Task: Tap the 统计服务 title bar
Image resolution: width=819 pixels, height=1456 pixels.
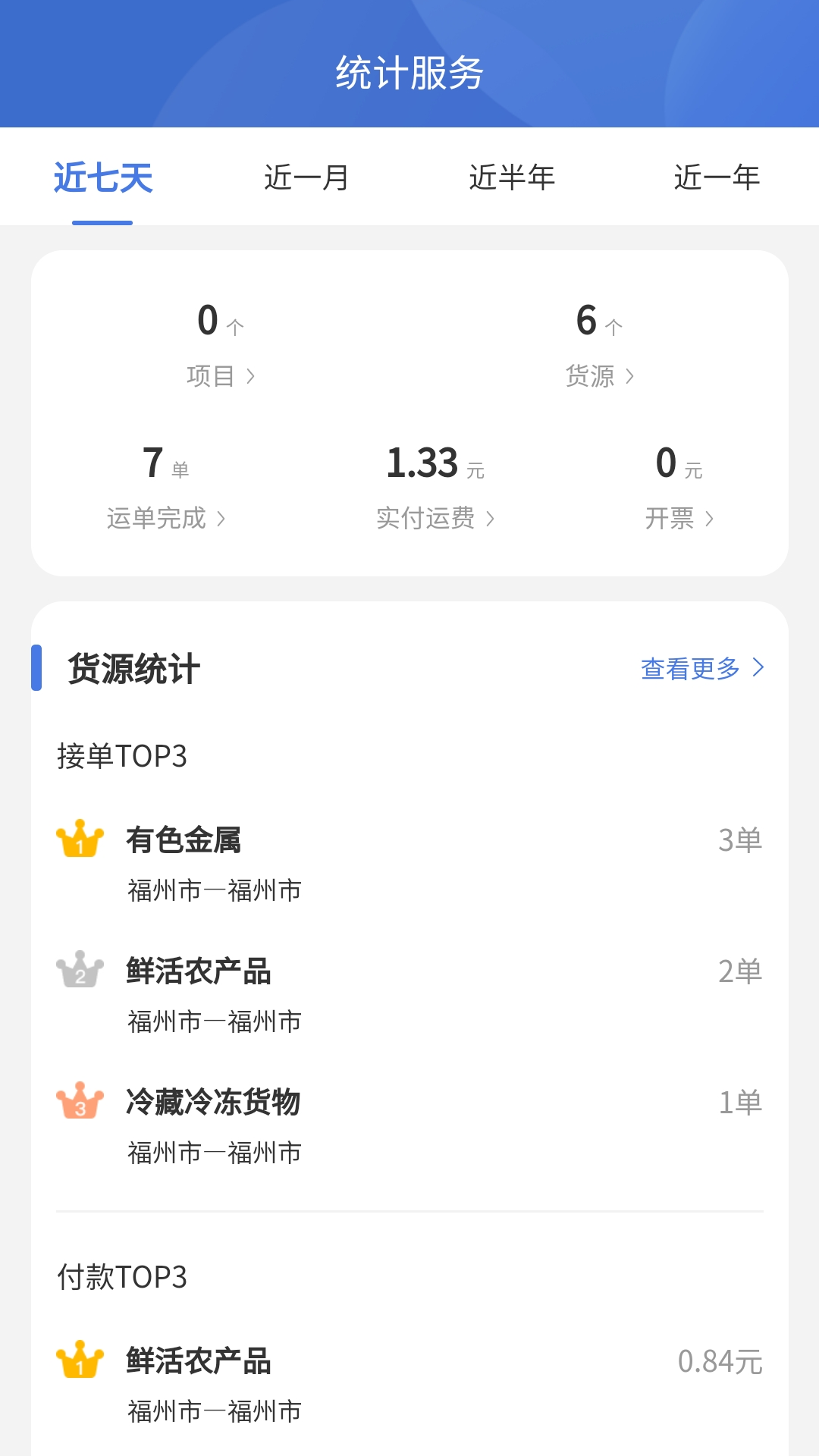Action: pyautogui.click(x=409, y=72)
